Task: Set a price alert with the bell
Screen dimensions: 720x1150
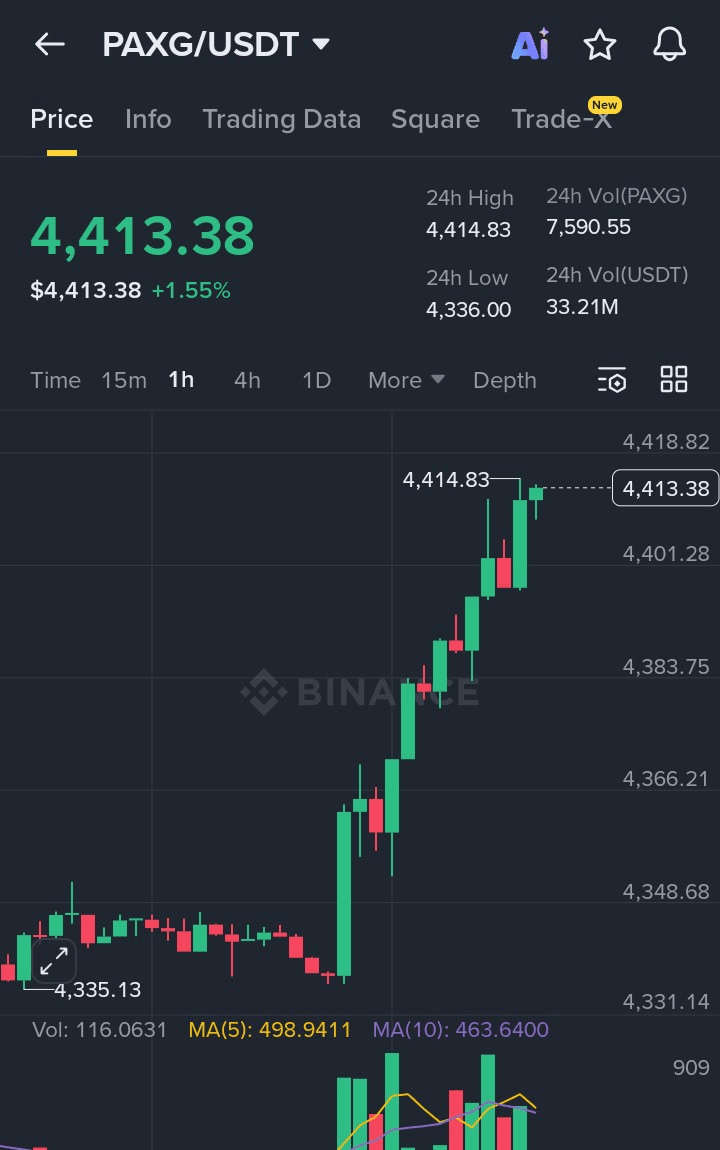Action: [669, 45]
